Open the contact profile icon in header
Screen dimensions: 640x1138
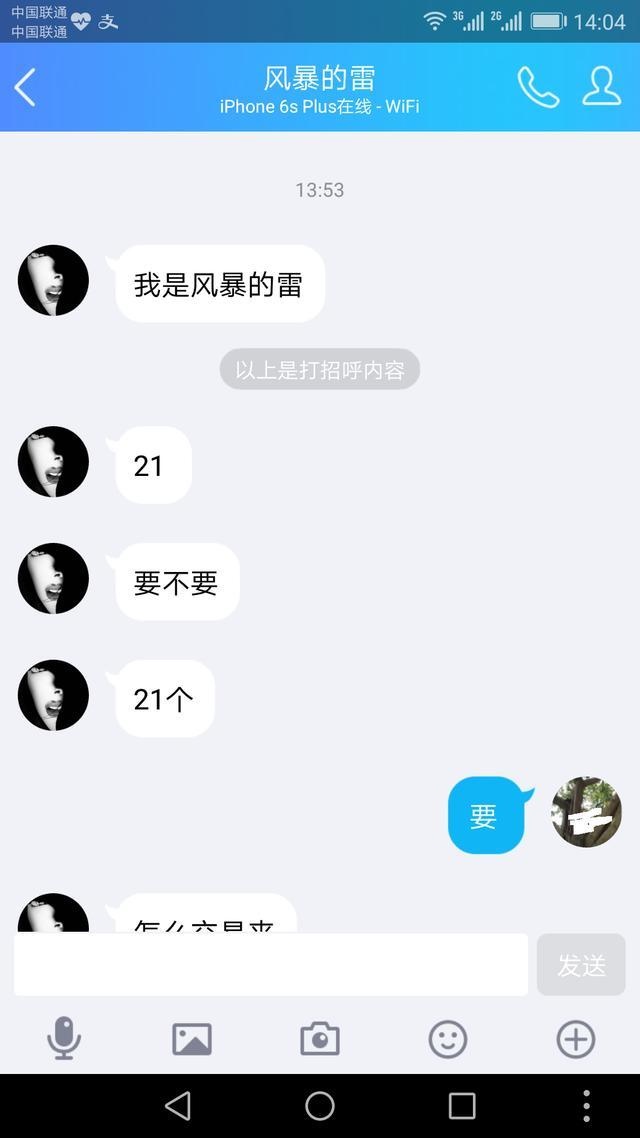click(601, 87)
